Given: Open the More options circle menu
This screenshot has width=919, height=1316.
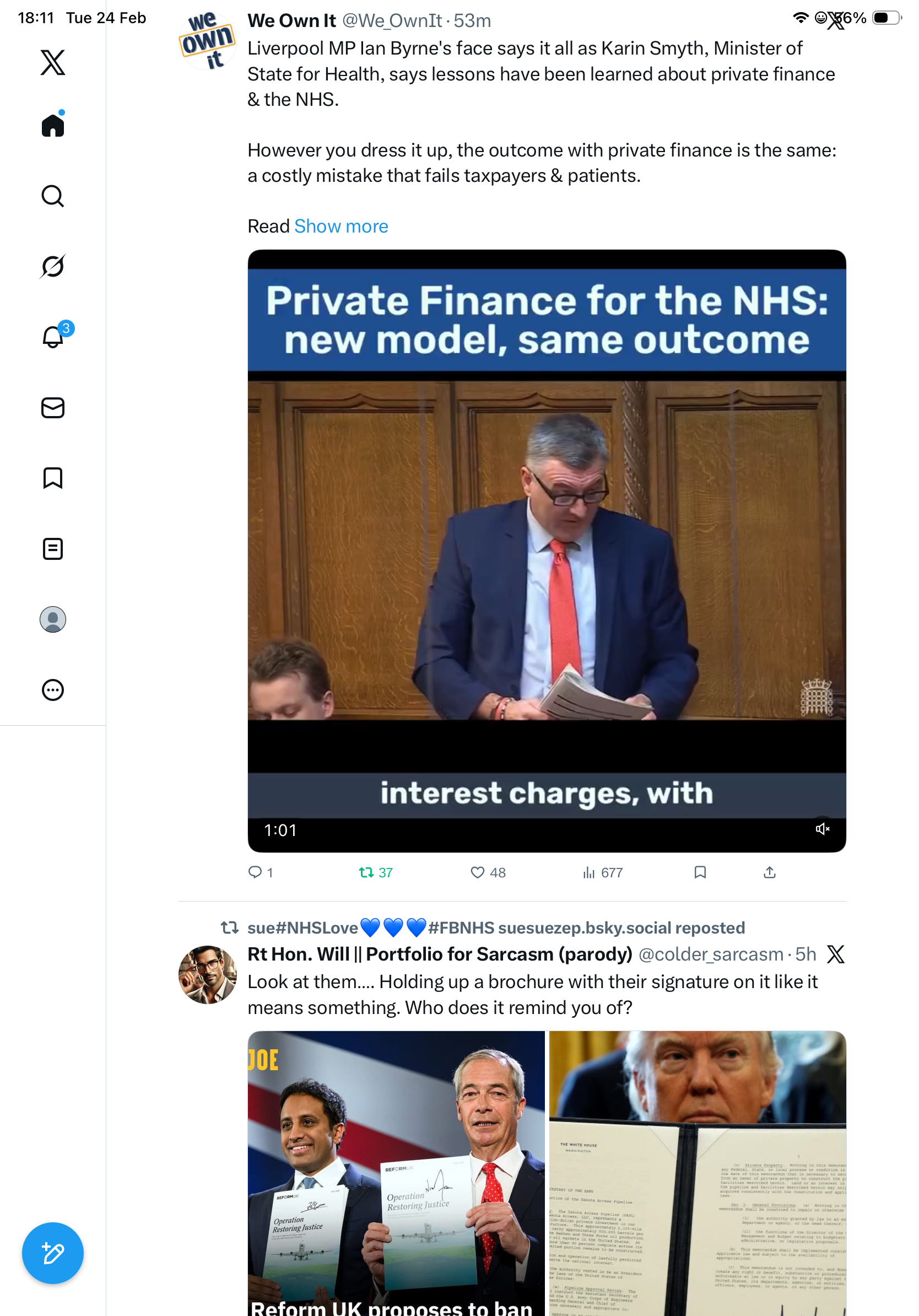Looking at the screenshot, I should (x=53, y=689).
